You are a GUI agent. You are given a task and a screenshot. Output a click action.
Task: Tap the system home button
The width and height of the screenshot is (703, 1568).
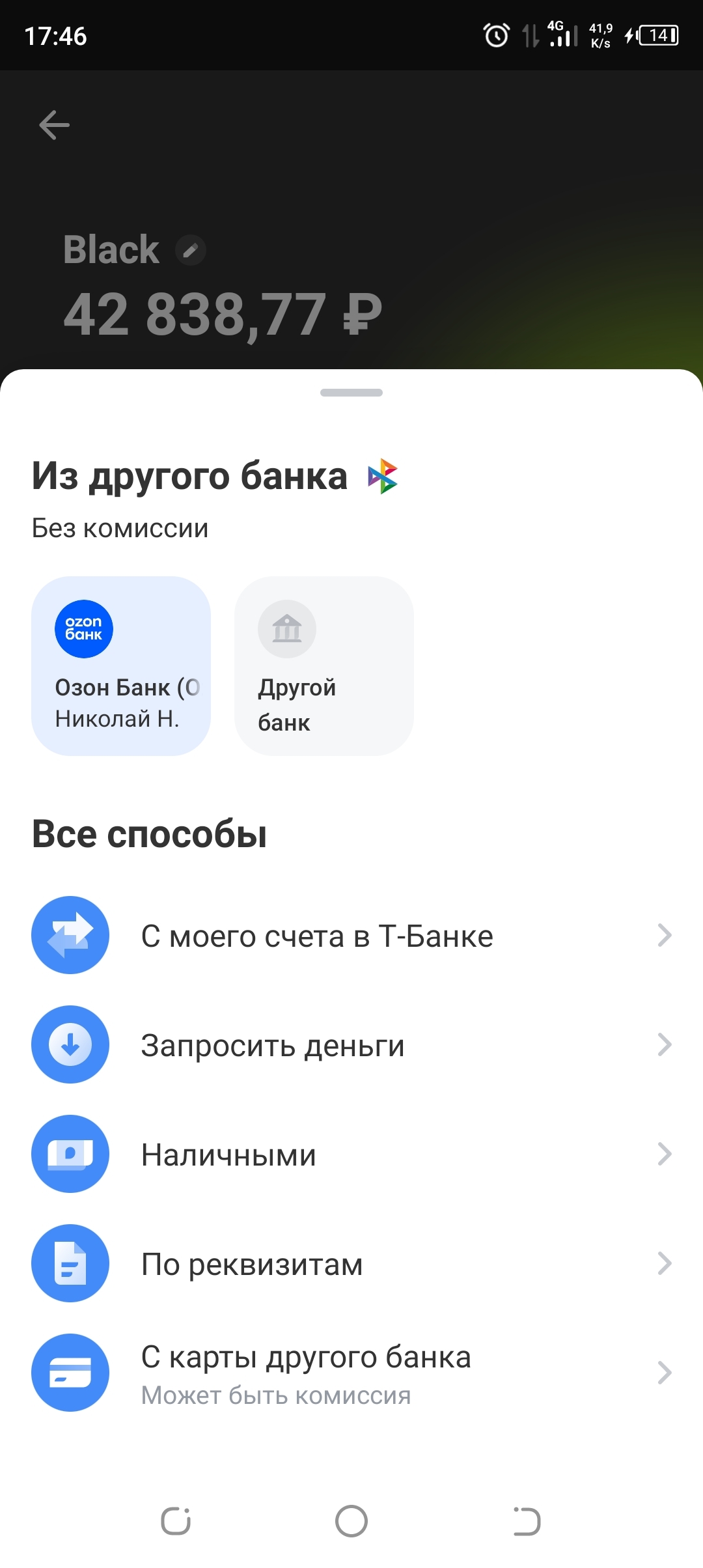(x=351, y=1521)
